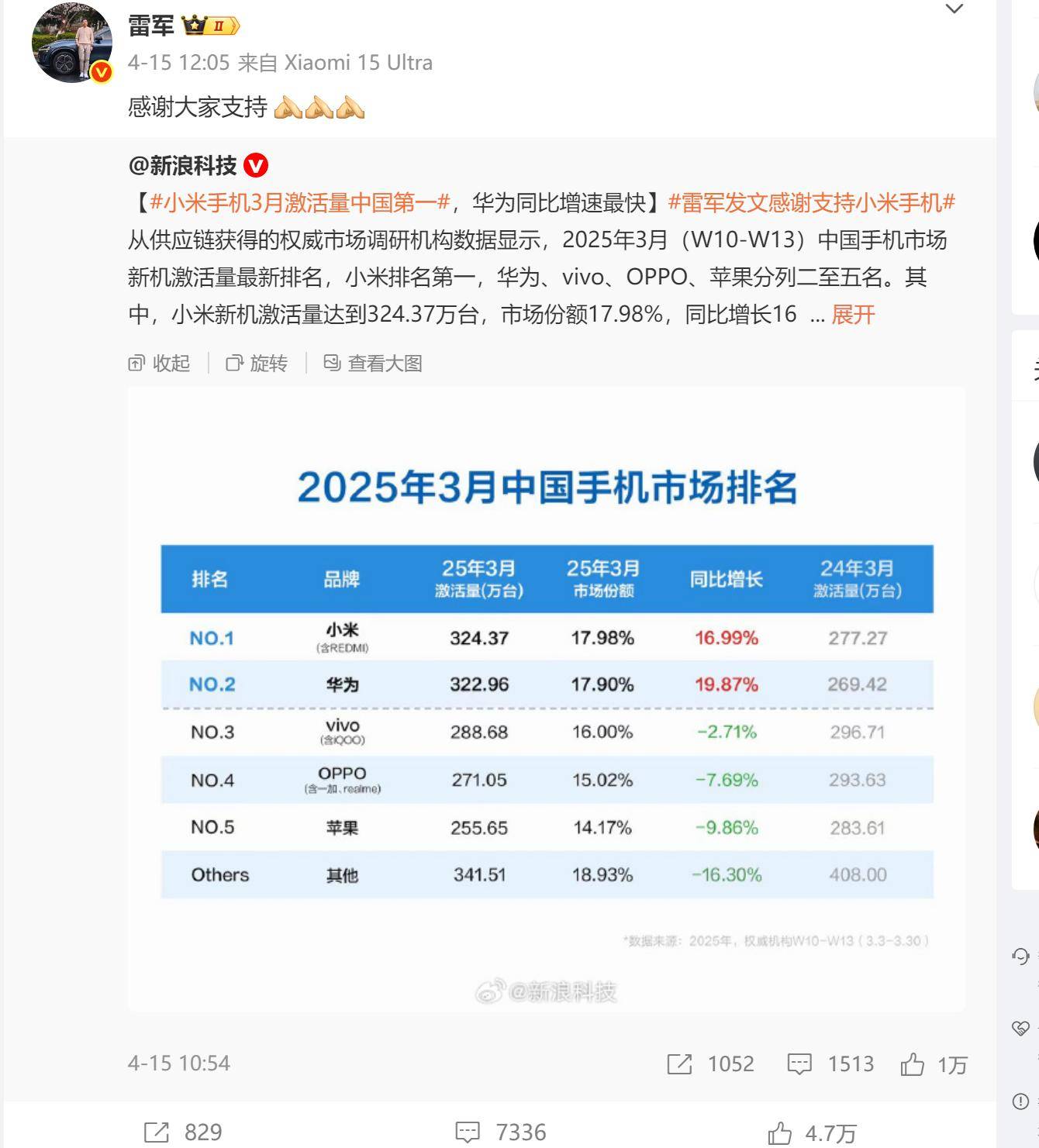Open the post options chevron menu
This screenshot has width=1039, height=1148.
tap(954, 9)
